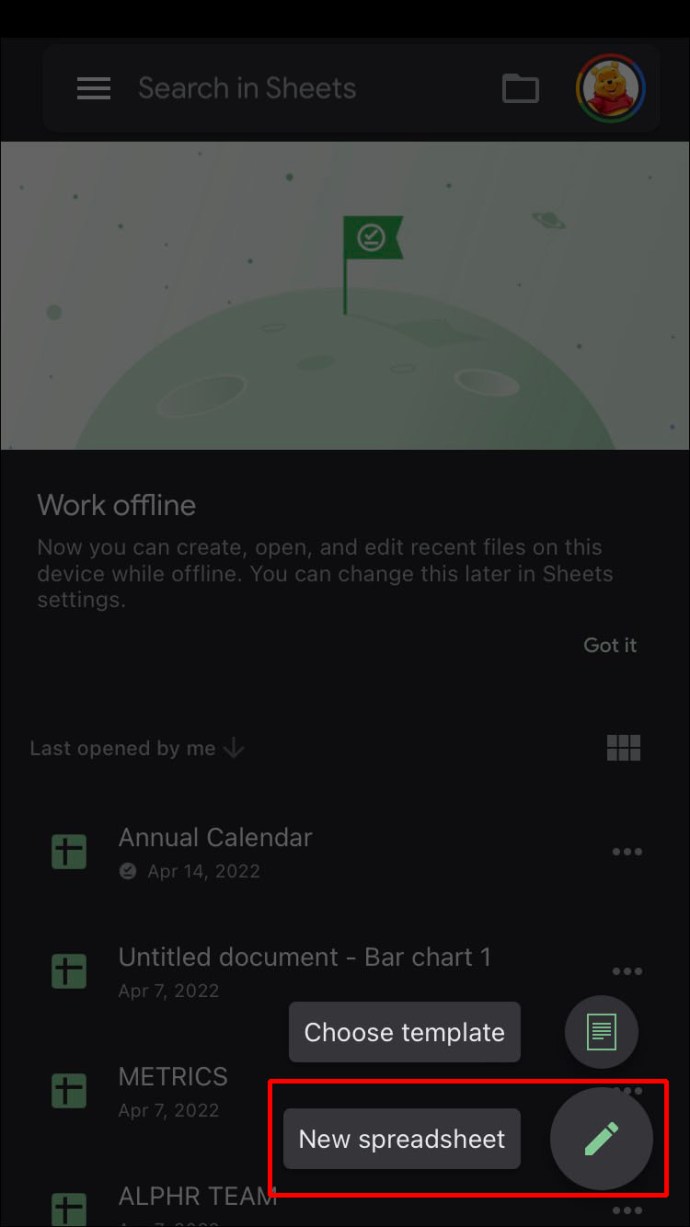Open more options for Annual Calendar
Viewport: 690px width, 1227px height.
pyautogui.click(x=627, y=852)
